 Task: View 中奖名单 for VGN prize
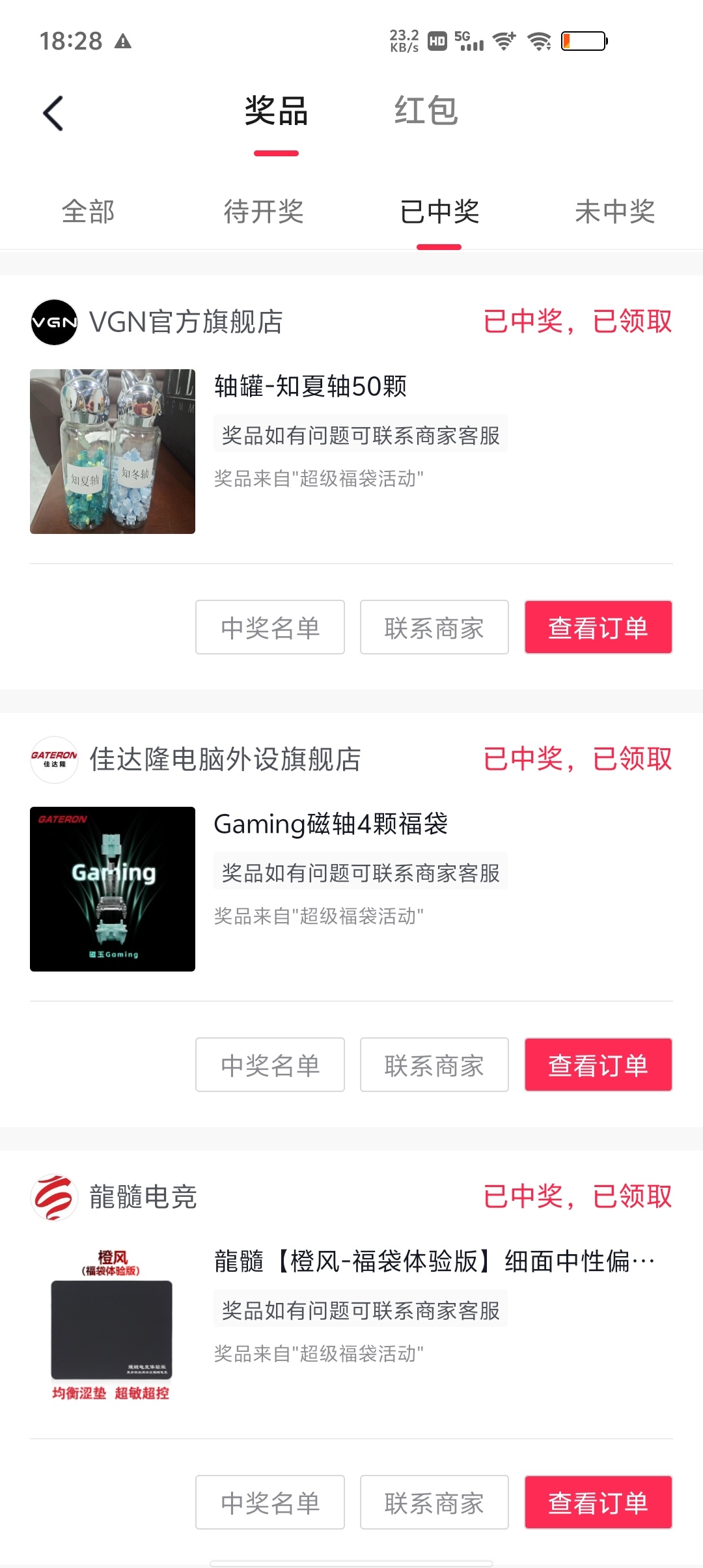coord(270,627)
